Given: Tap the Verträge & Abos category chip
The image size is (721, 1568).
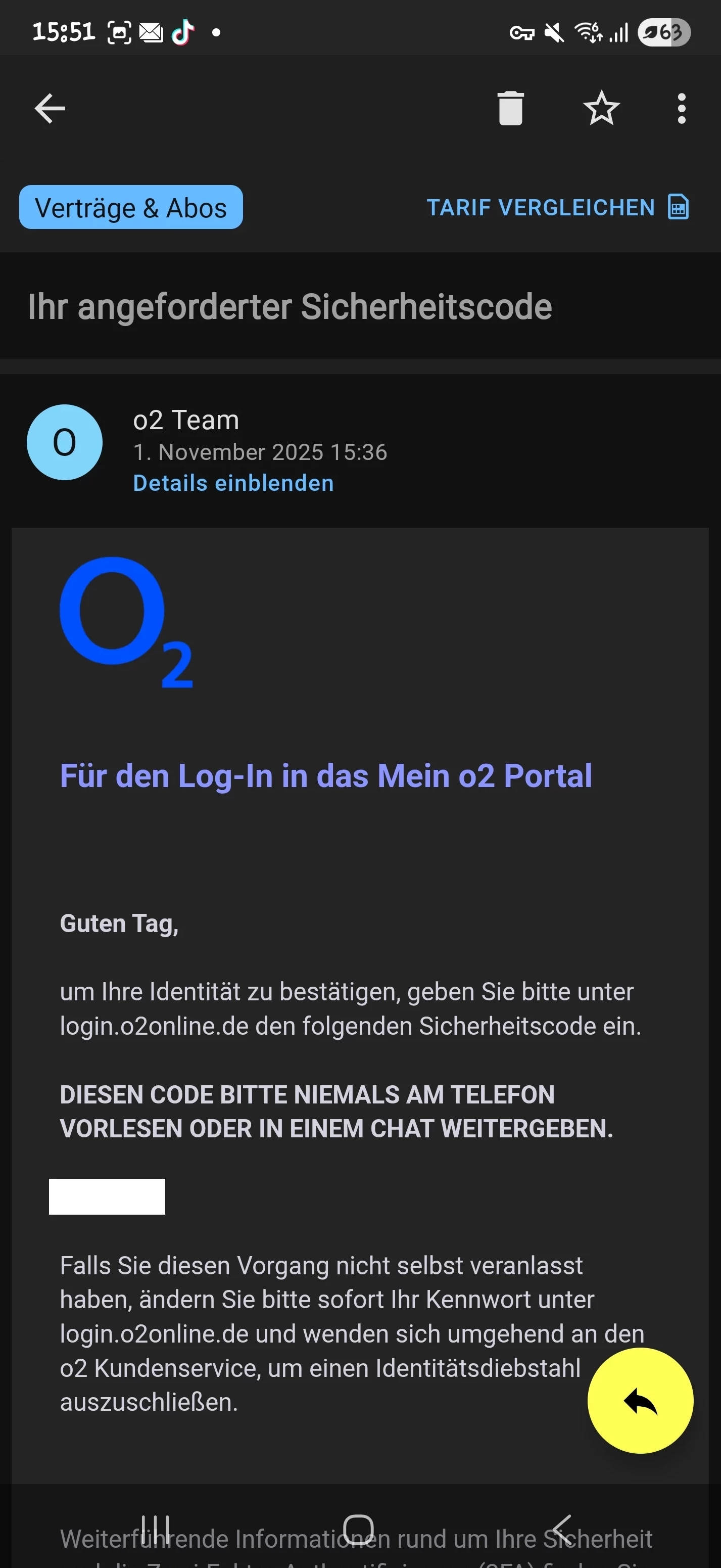Looking at the screenshot, I should coord(131,208).
